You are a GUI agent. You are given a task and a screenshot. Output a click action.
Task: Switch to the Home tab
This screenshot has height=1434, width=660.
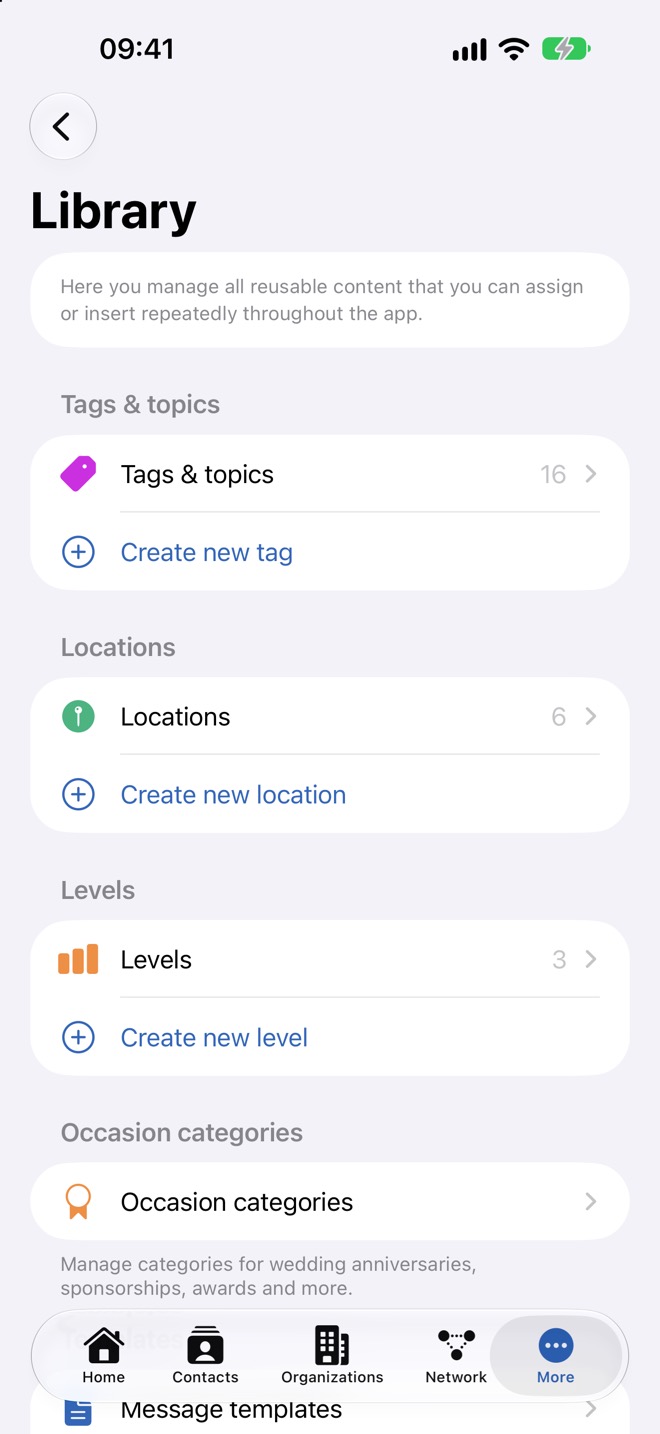coord(104,1356)
